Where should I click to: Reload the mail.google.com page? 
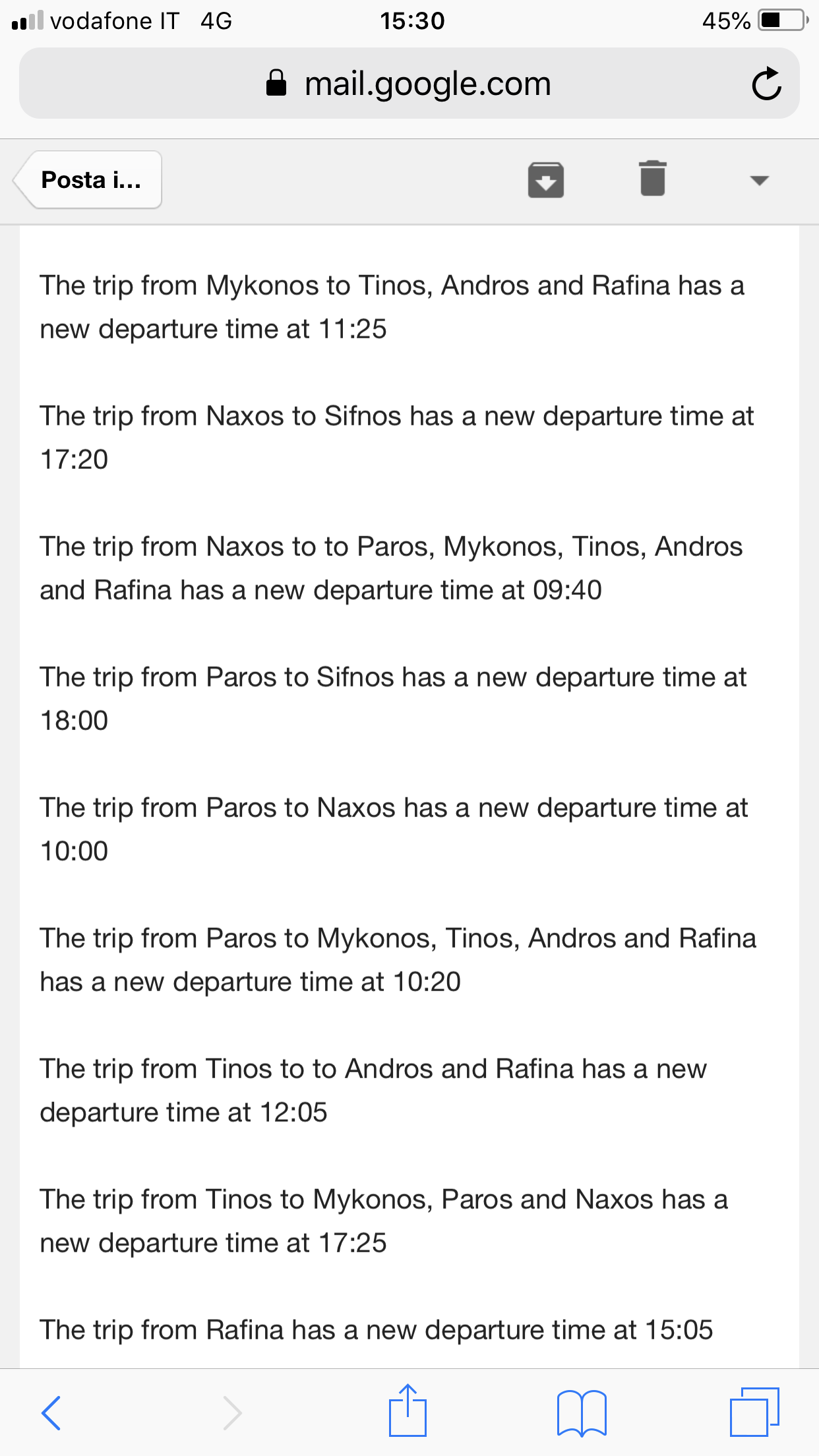pyautogui.click(x=766, y=84)
